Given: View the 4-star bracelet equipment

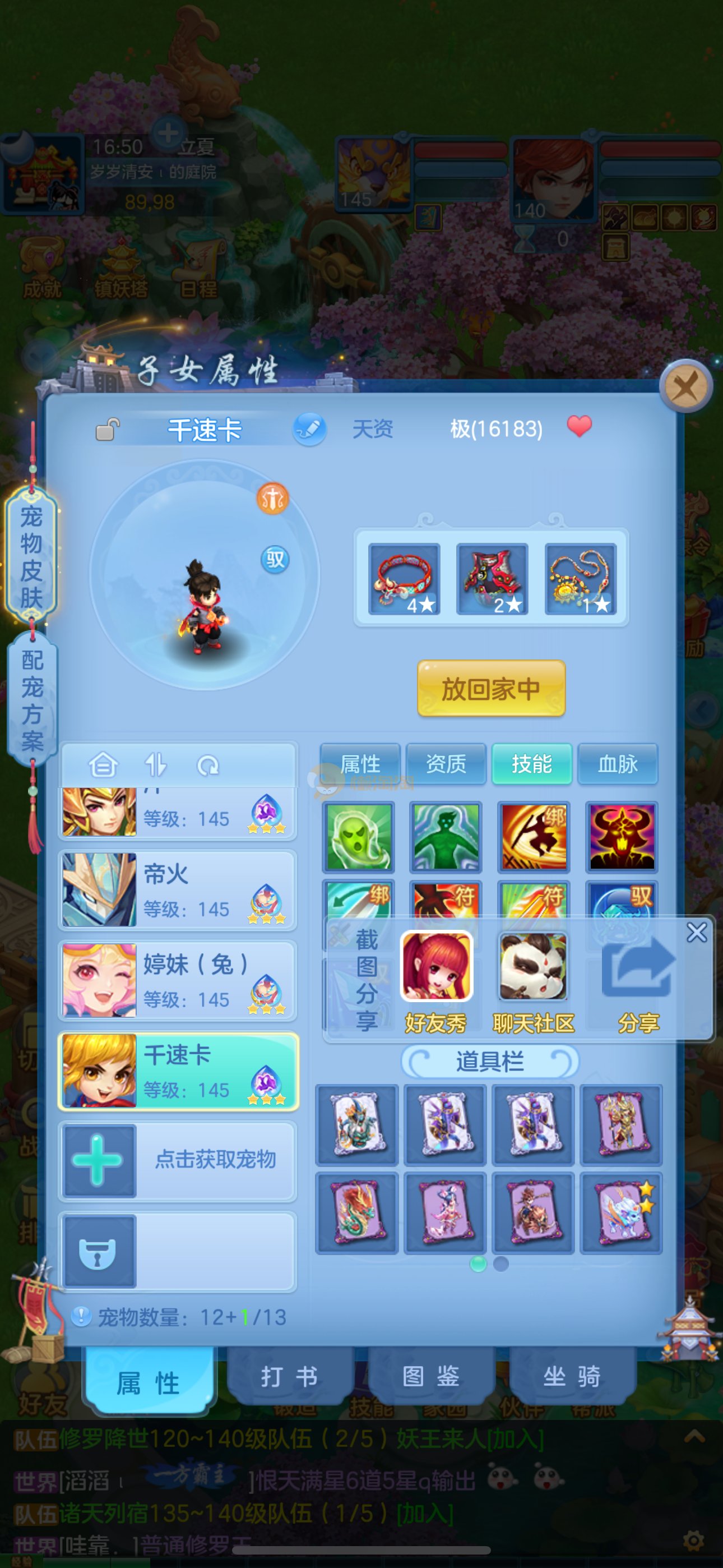Looking at the screenshot, I should [x=404, y=579].
